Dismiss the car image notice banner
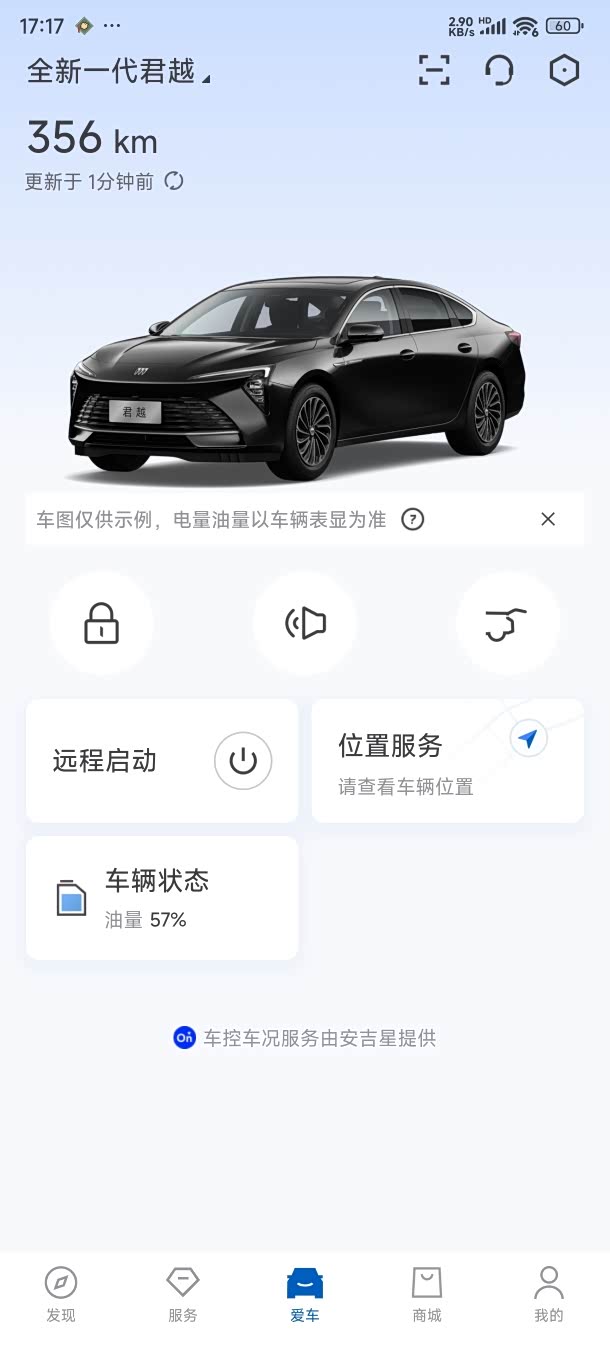The width and height of the screenshot is (610, 1356). (x=548, y=519)
